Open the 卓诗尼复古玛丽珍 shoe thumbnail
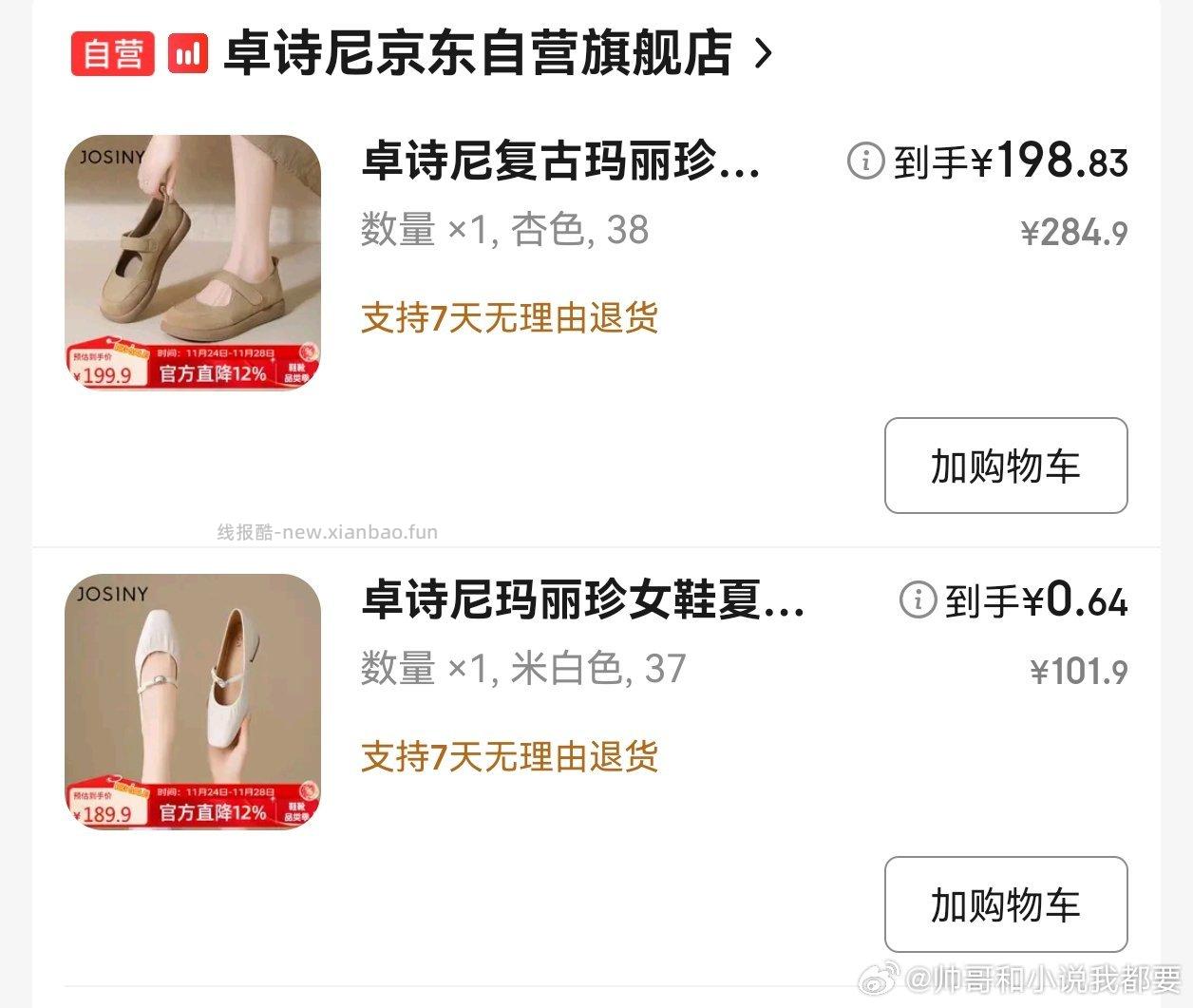The width and height of the screenshot is (1193, 1008). pyautogui.click(x=193, y=262)
